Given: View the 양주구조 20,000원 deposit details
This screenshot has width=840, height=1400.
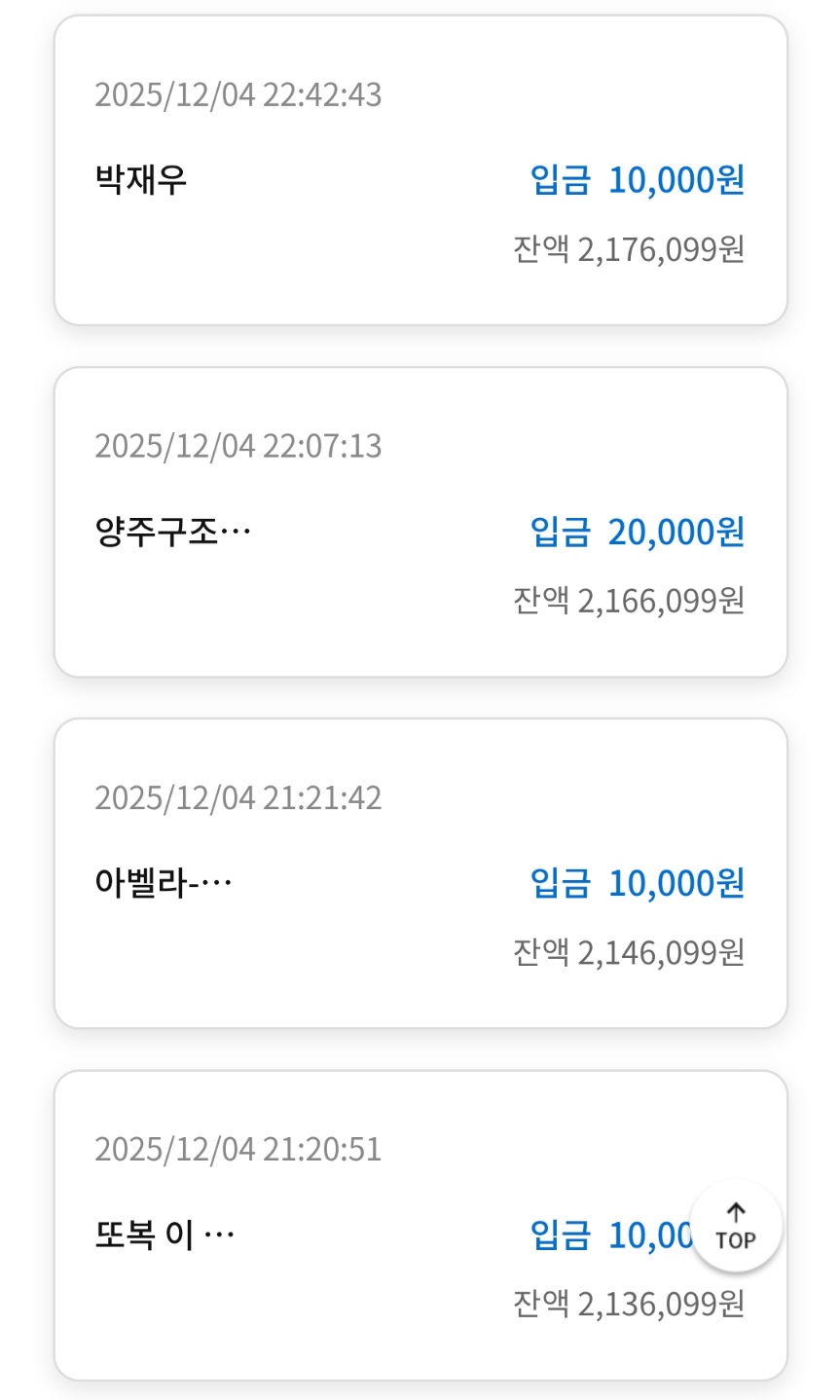Looking at the screenshot, I should pyautogui.click(x=420, y=522).
